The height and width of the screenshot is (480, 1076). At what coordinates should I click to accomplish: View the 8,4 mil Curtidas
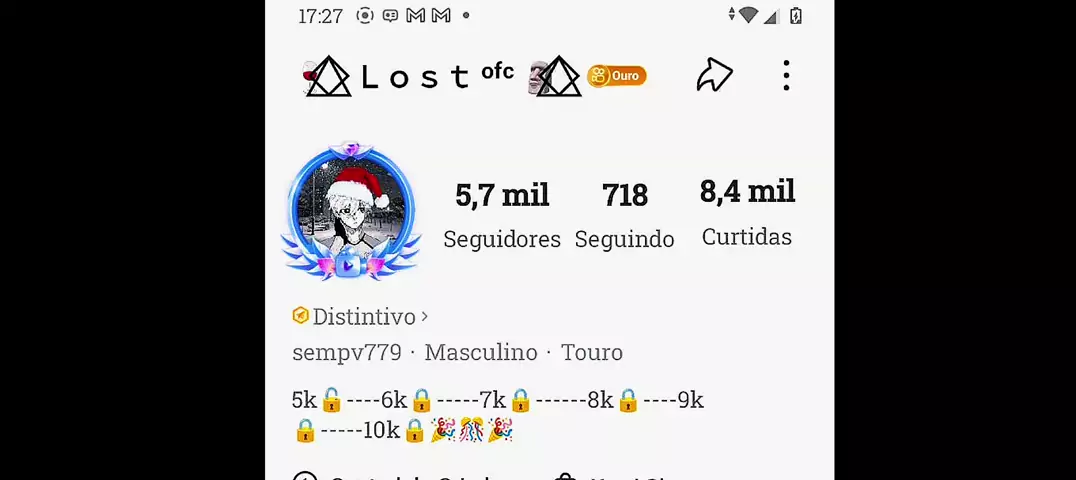[747, 212]
